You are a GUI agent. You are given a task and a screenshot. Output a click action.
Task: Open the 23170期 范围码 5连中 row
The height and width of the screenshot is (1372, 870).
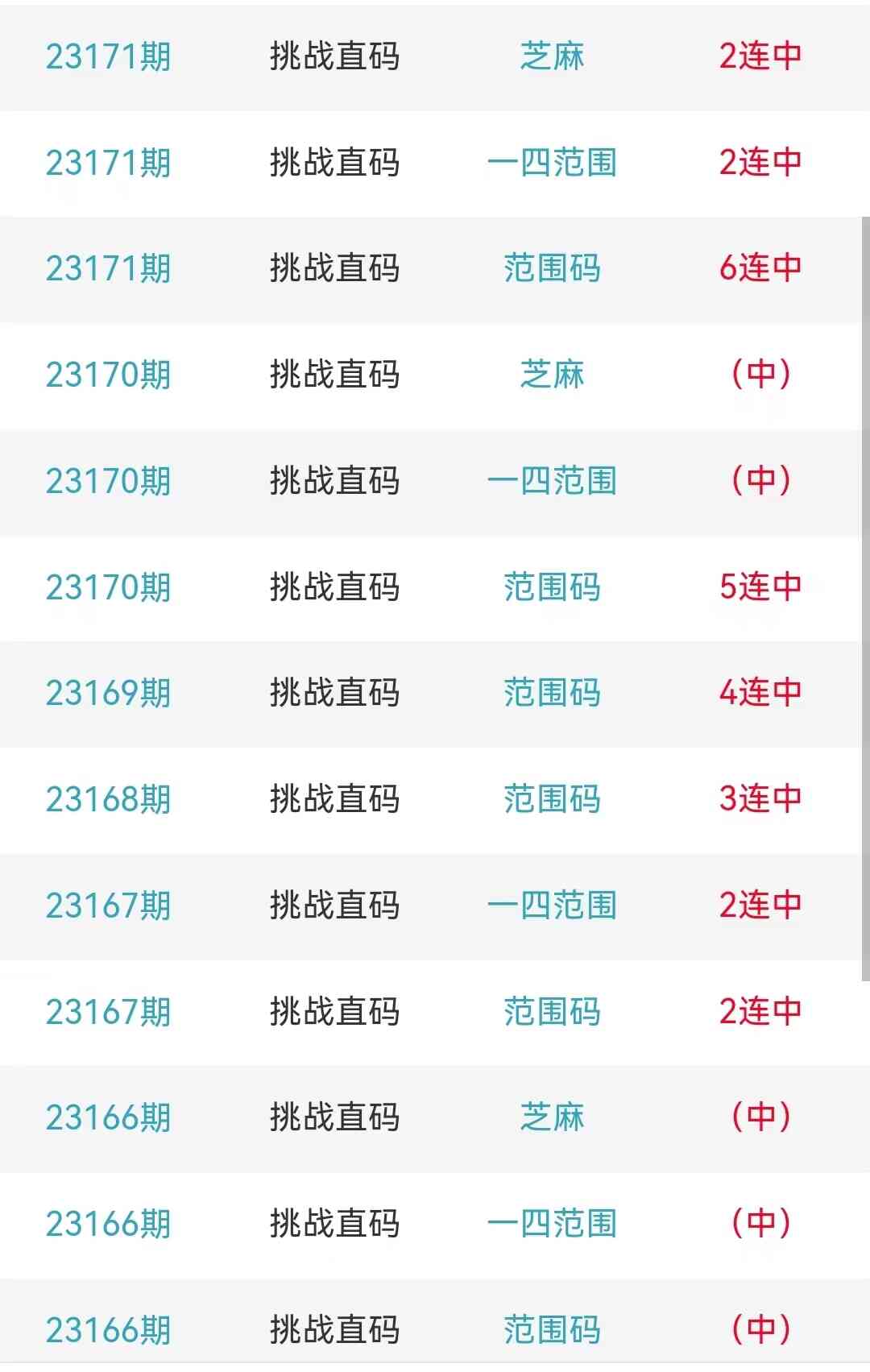pos(552,587)
